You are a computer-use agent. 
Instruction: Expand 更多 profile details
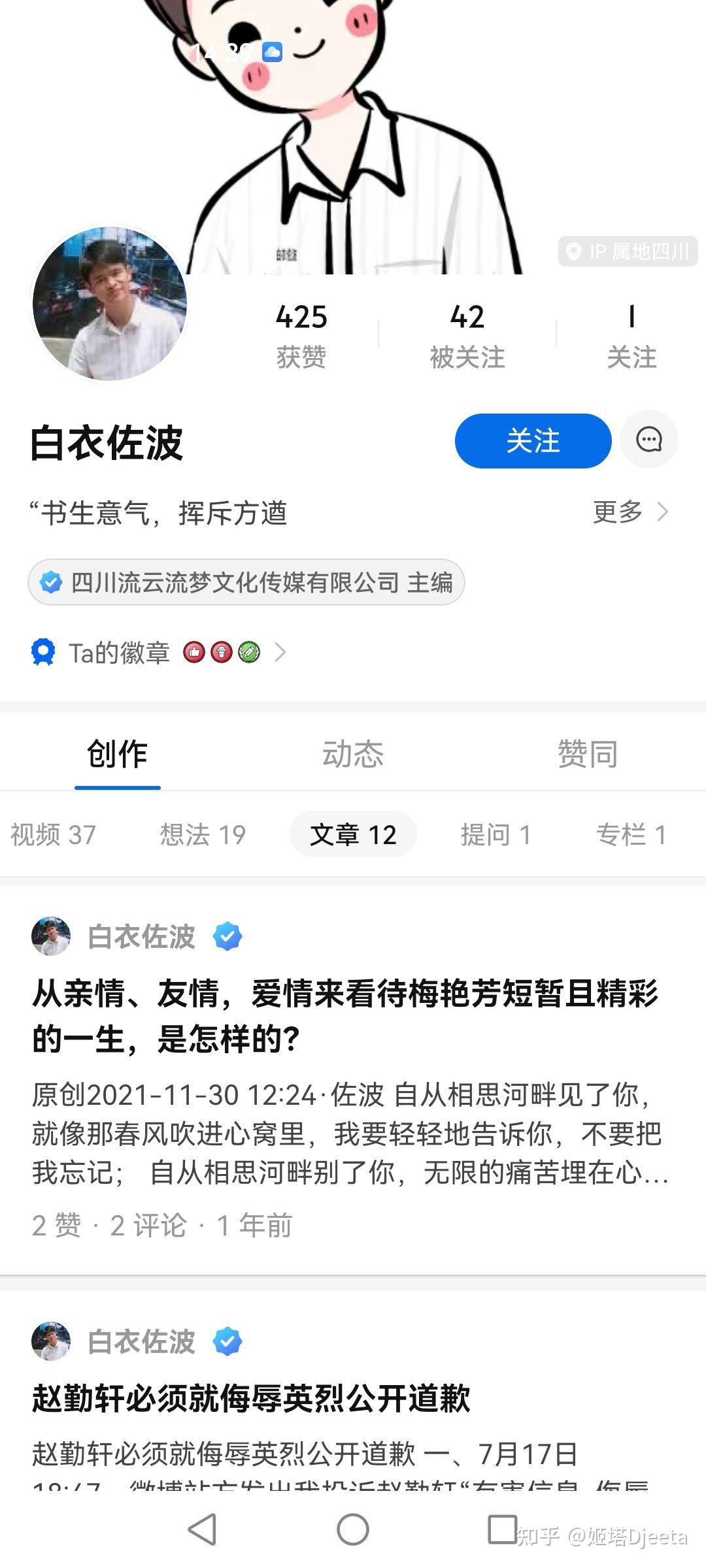[630, 512]
